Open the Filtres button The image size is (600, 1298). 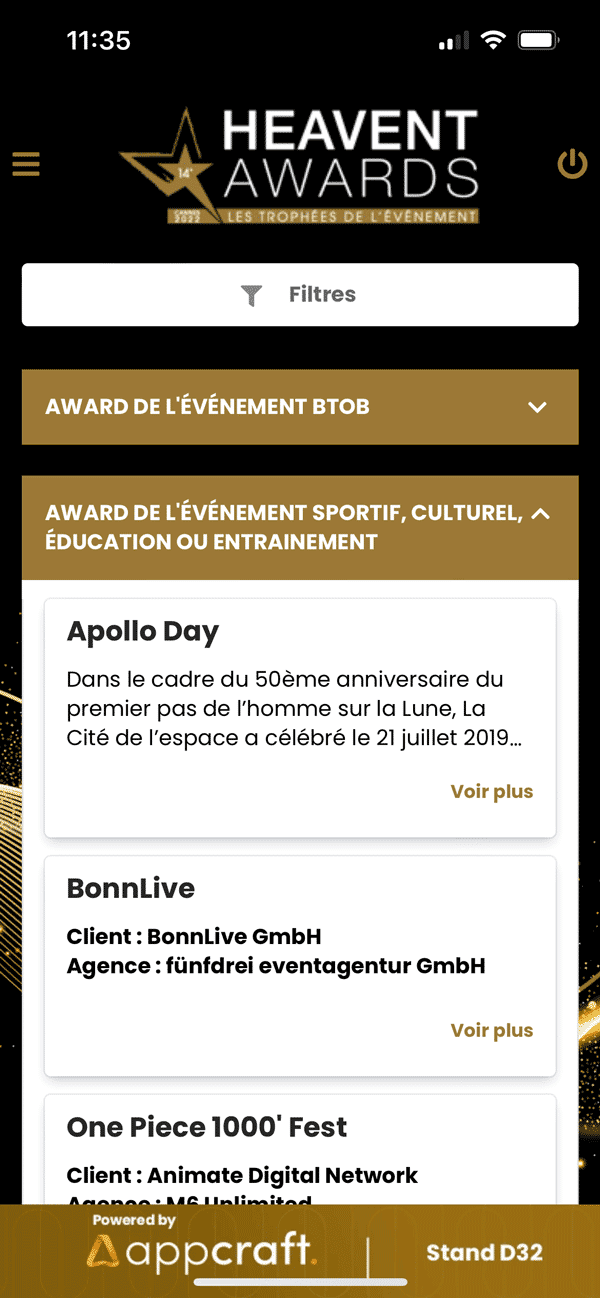(x=300, y=295)
